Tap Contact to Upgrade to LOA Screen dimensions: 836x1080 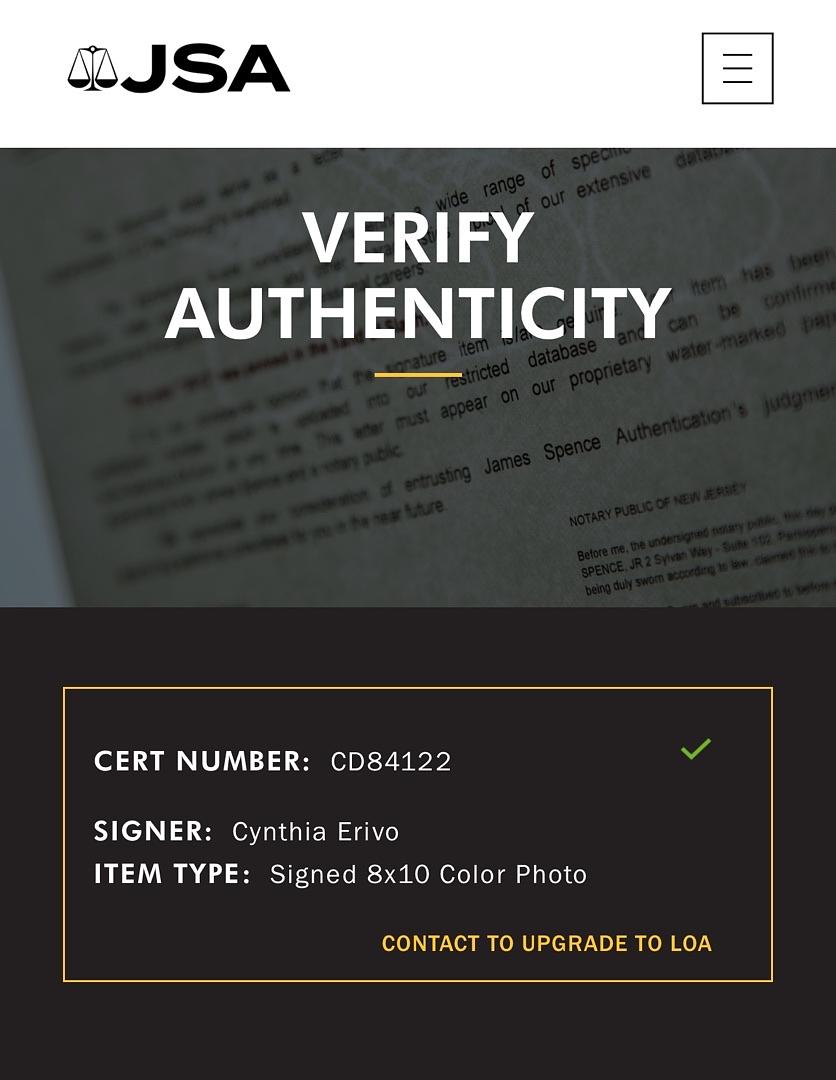click(x=546, y=943)
